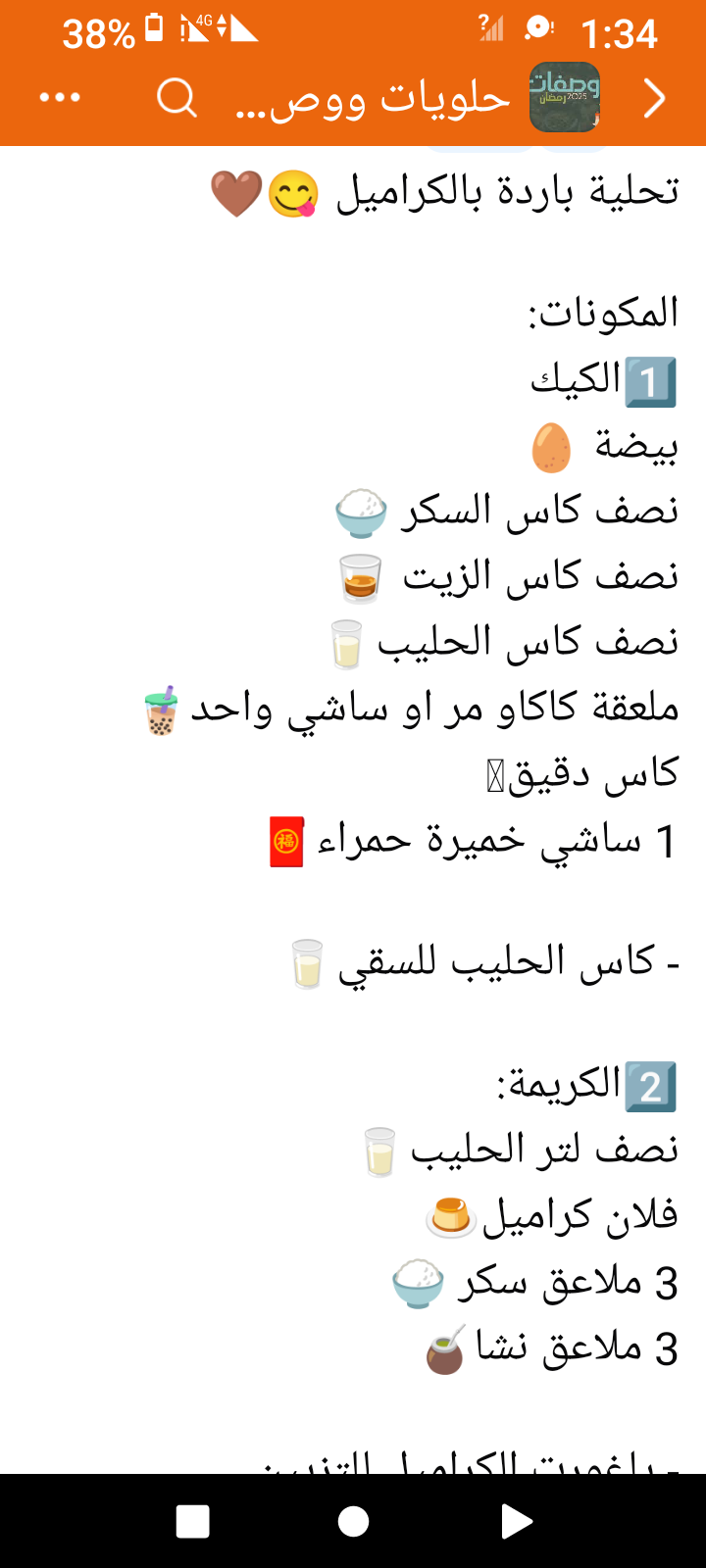The image size is (706, 1568).
Task: Go back using the header arrow
Action: point(654,98)
